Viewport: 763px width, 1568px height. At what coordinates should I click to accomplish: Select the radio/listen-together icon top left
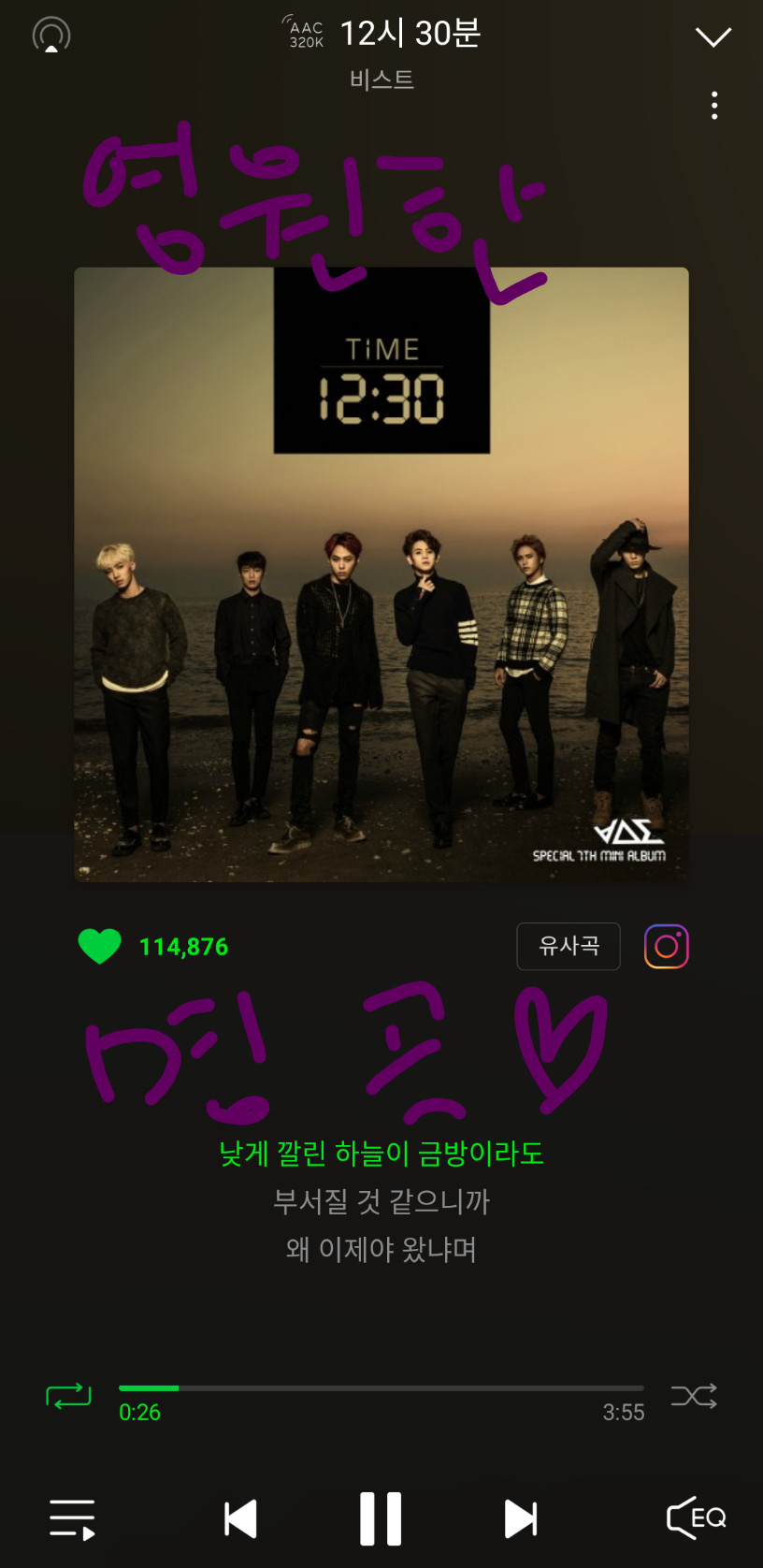point(51,34)
